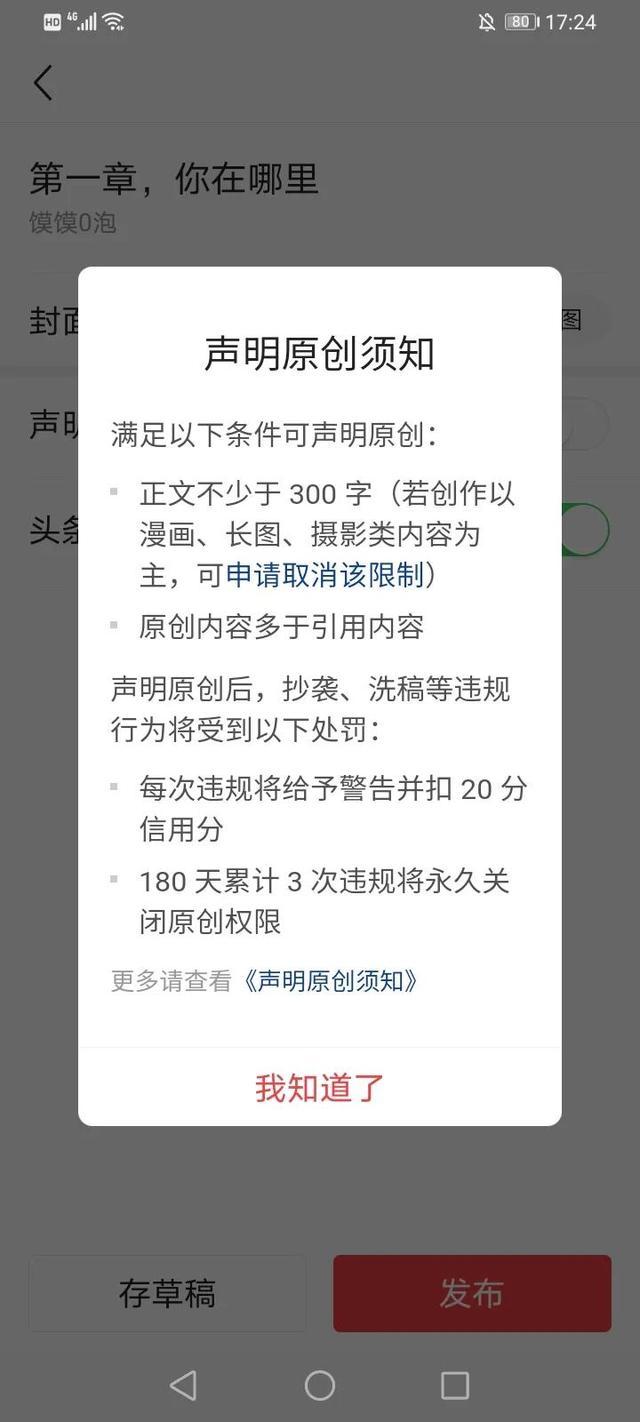Open 《声明原创须知》 link
The image size is (640, 1422).
pyautogui.click(x=330, y=981)
